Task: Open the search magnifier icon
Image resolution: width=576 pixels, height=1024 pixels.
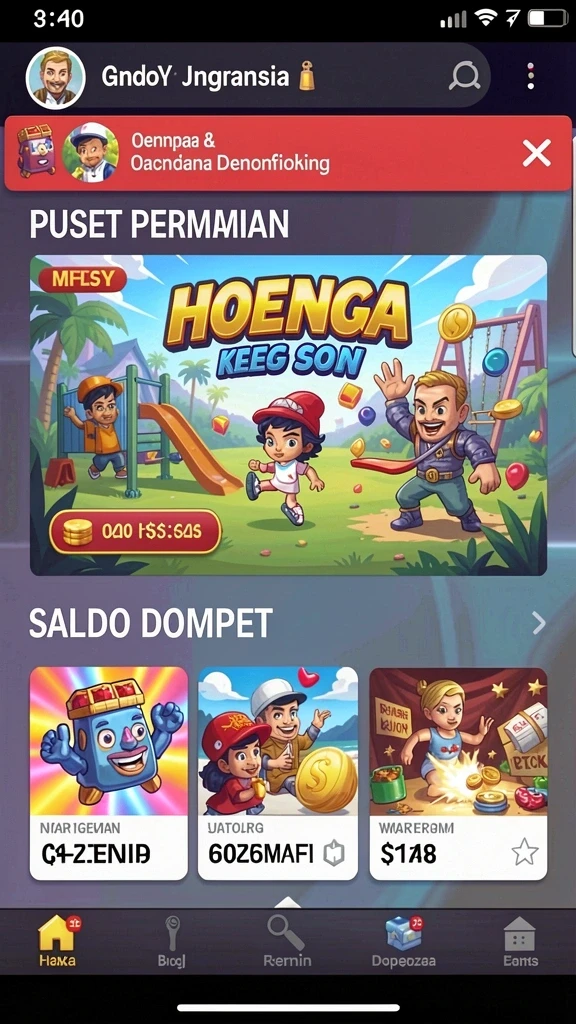Action: pyautogui.click(x=464, y=78)
